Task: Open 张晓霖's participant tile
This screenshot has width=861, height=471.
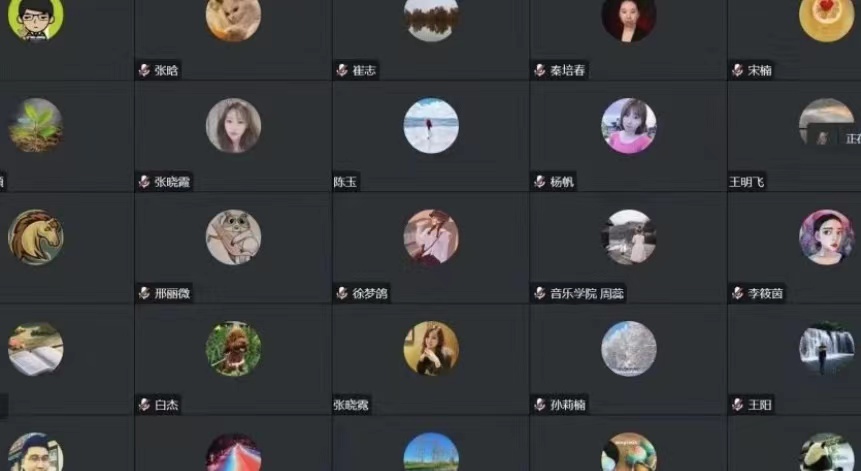Action: click(431, 358)
